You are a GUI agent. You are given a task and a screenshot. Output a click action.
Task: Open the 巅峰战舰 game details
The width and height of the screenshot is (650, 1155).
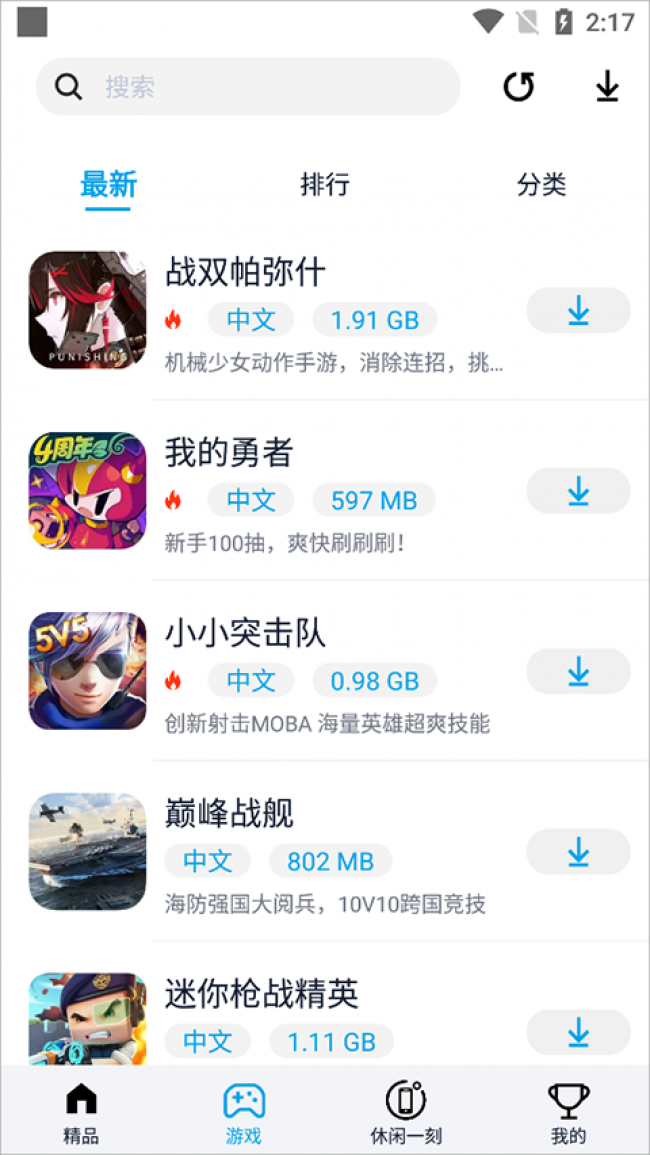(x=229, y=813)
